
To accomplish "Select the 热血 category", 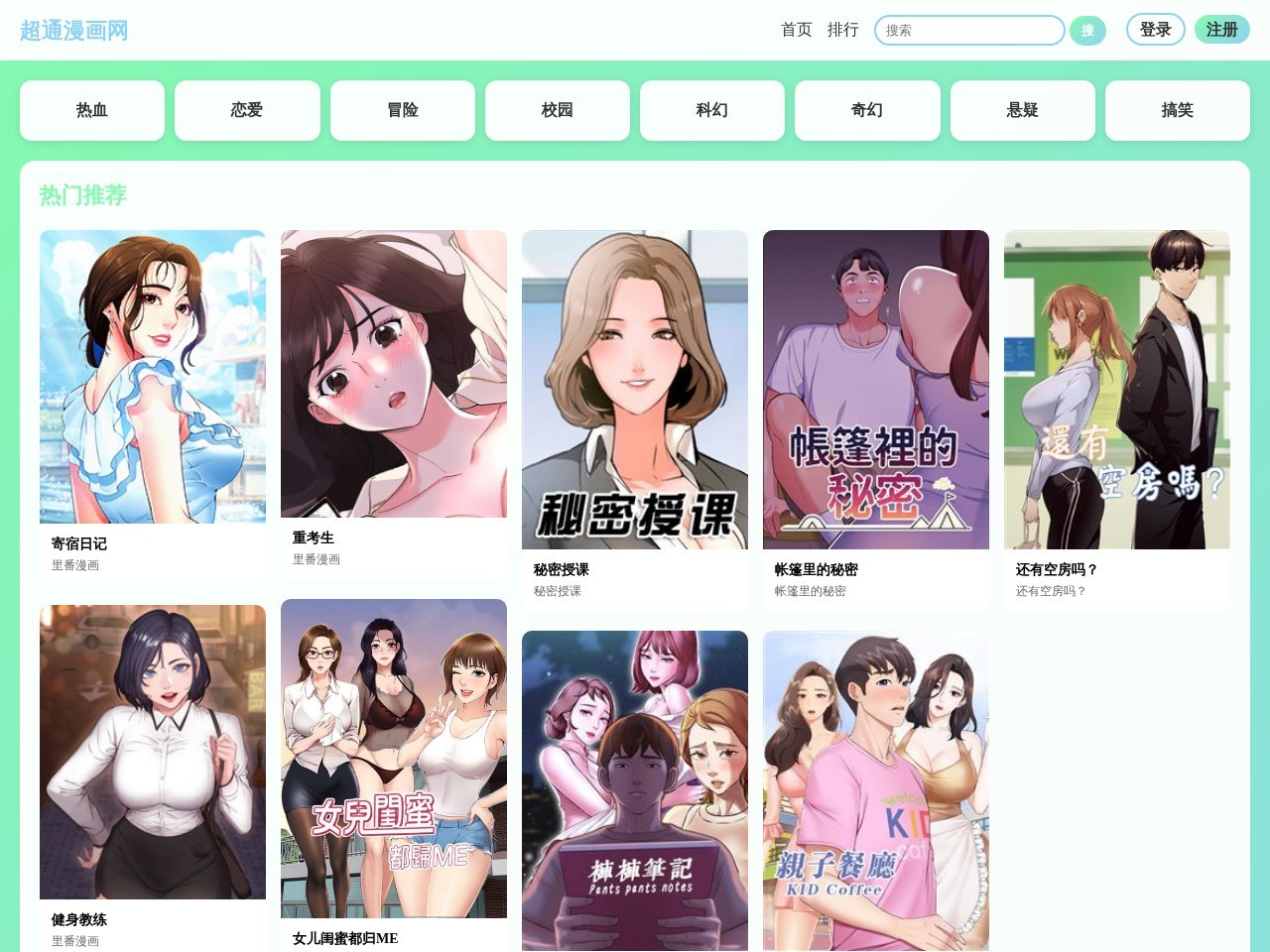I will pyautogui.click(x=92, y=110).
